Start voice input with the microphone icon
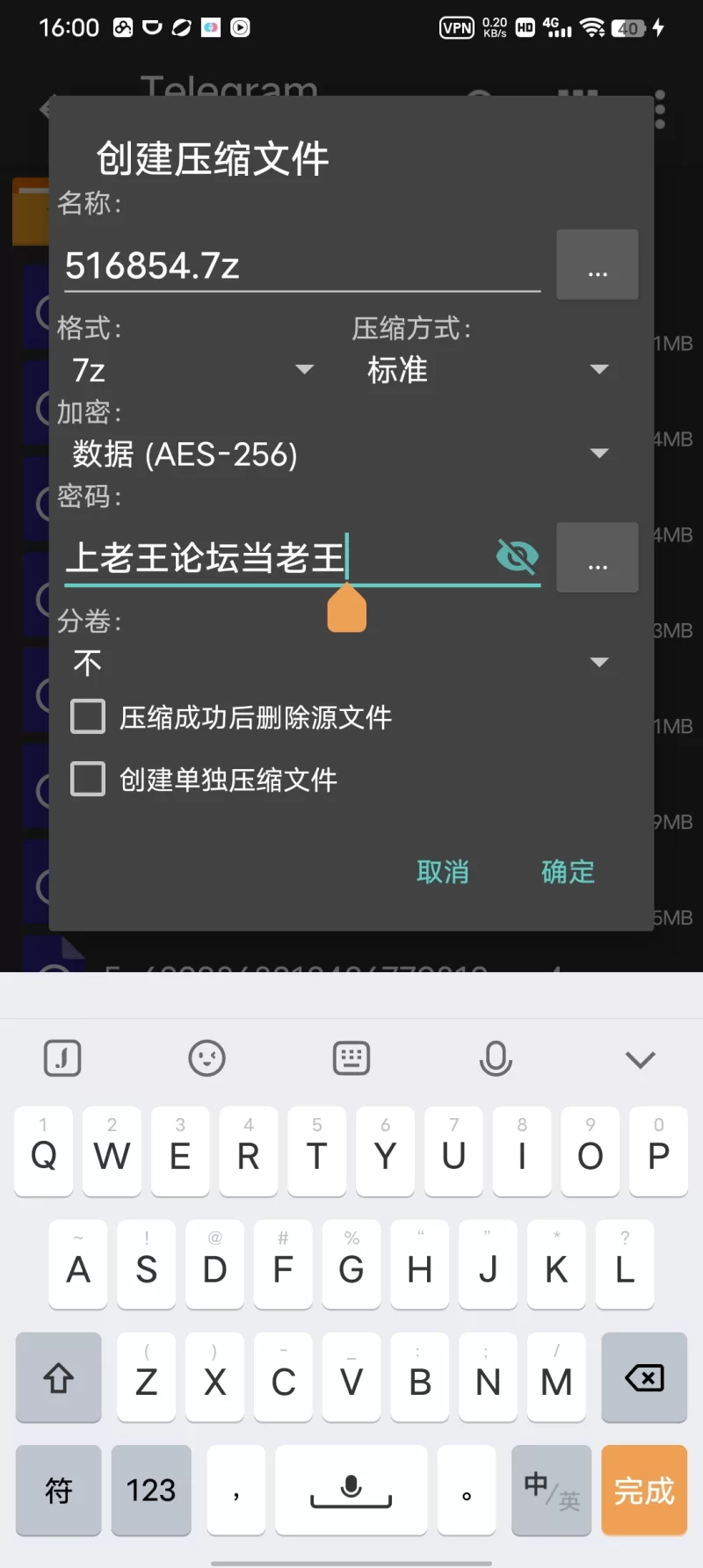Screen dimensions: 703x1568 point(496,1058)
